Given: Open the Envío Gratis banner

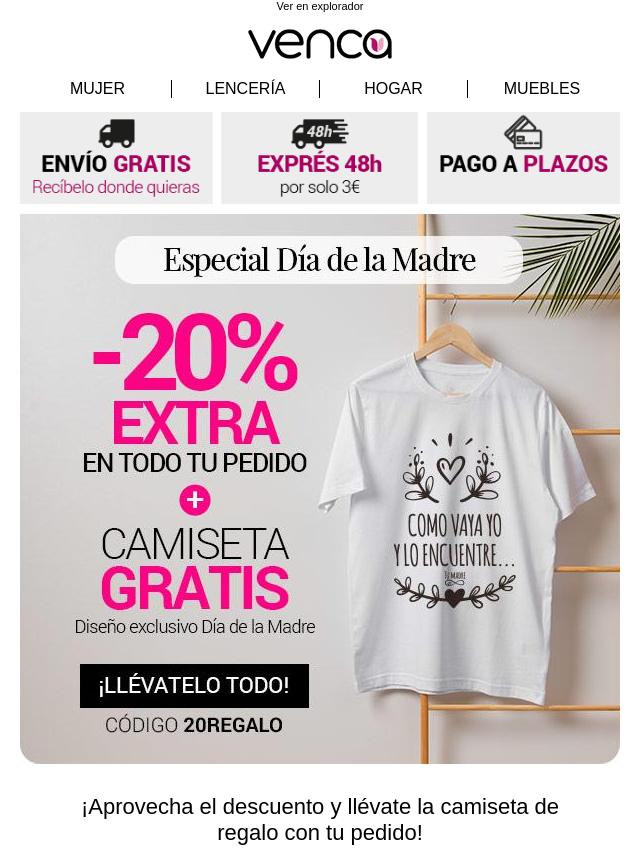Looking at the screenshot, I should pyautogui.click(x=116, y=158).
